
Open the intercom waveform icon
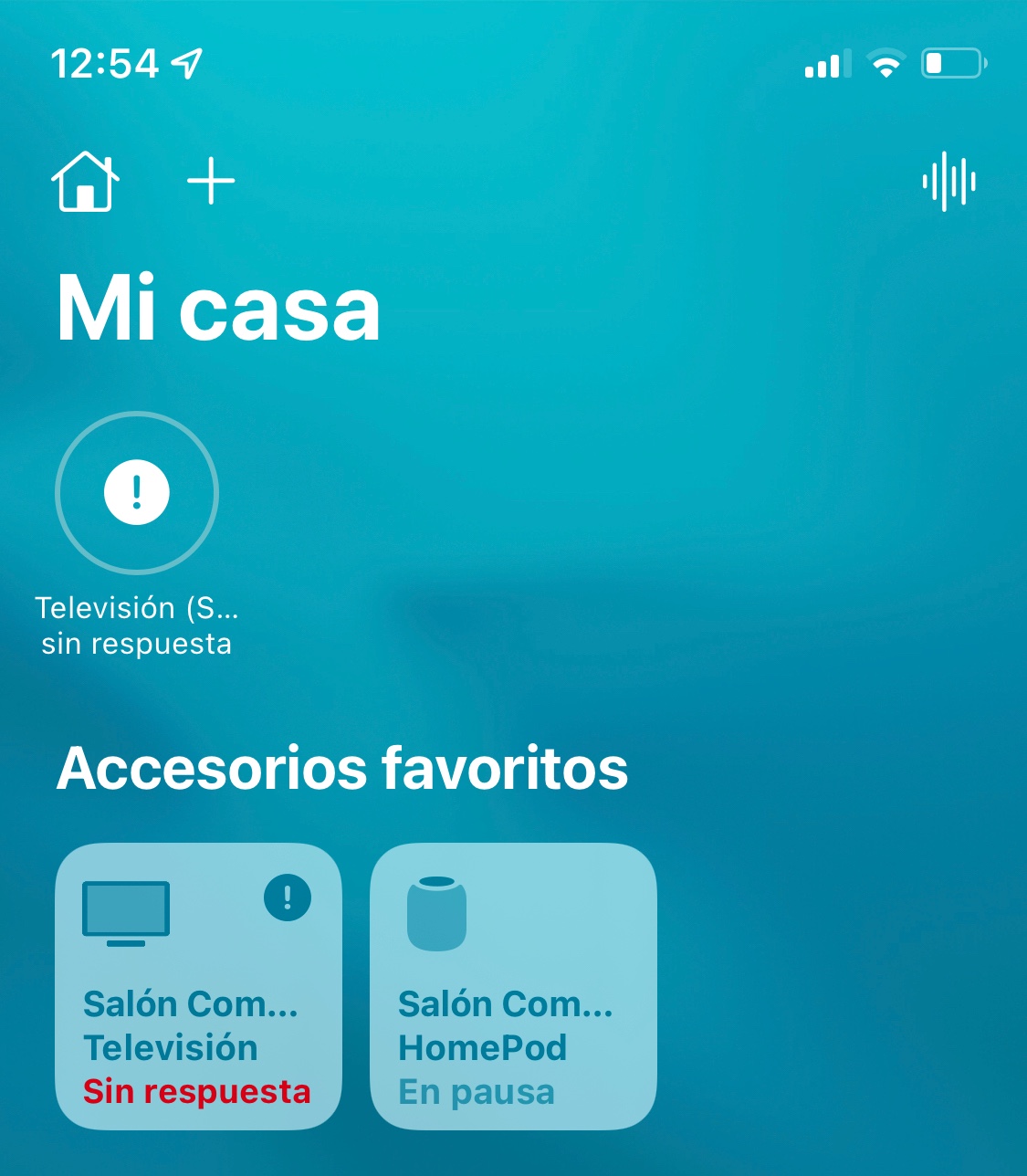coord(948,181)
